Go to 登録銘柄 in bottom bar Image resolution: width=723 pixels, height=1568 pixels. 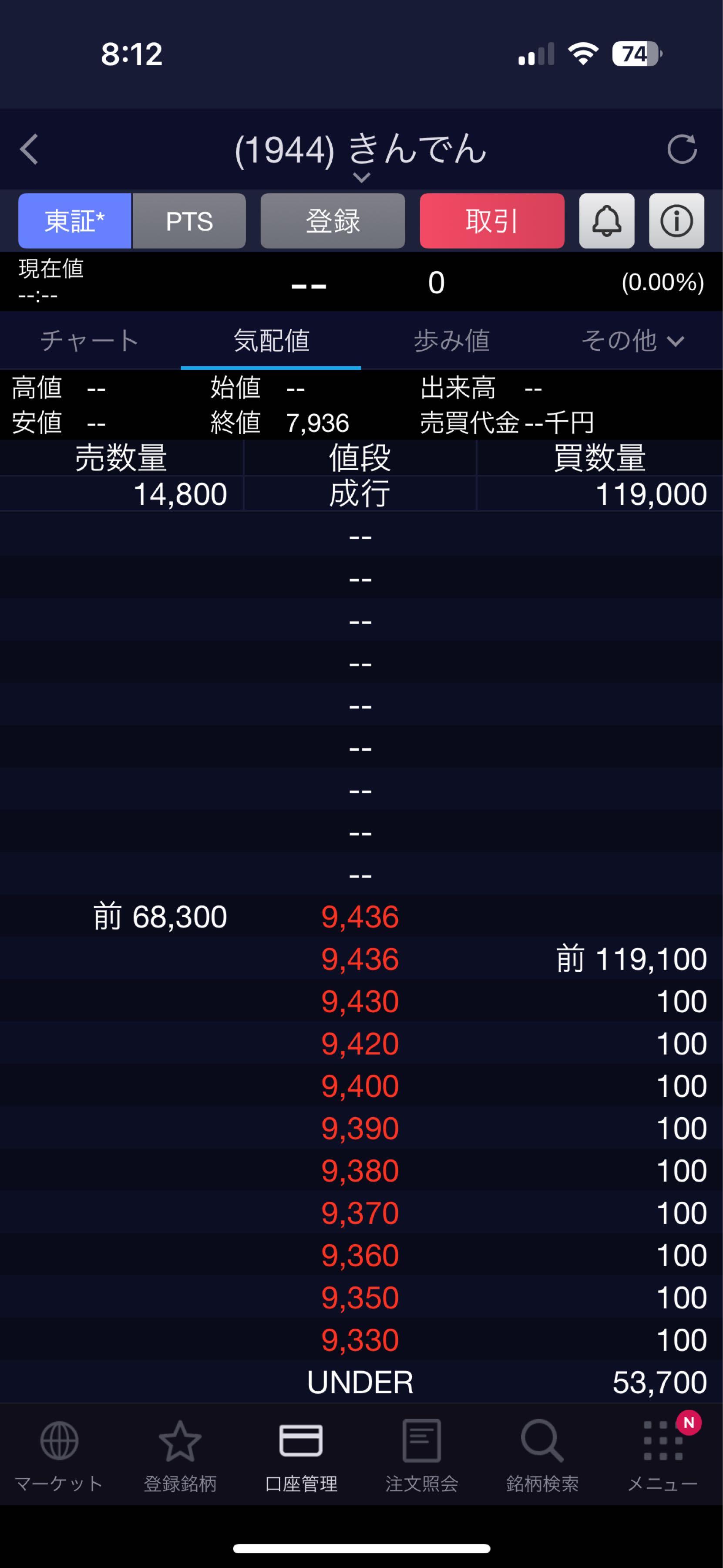point(180,1455)
